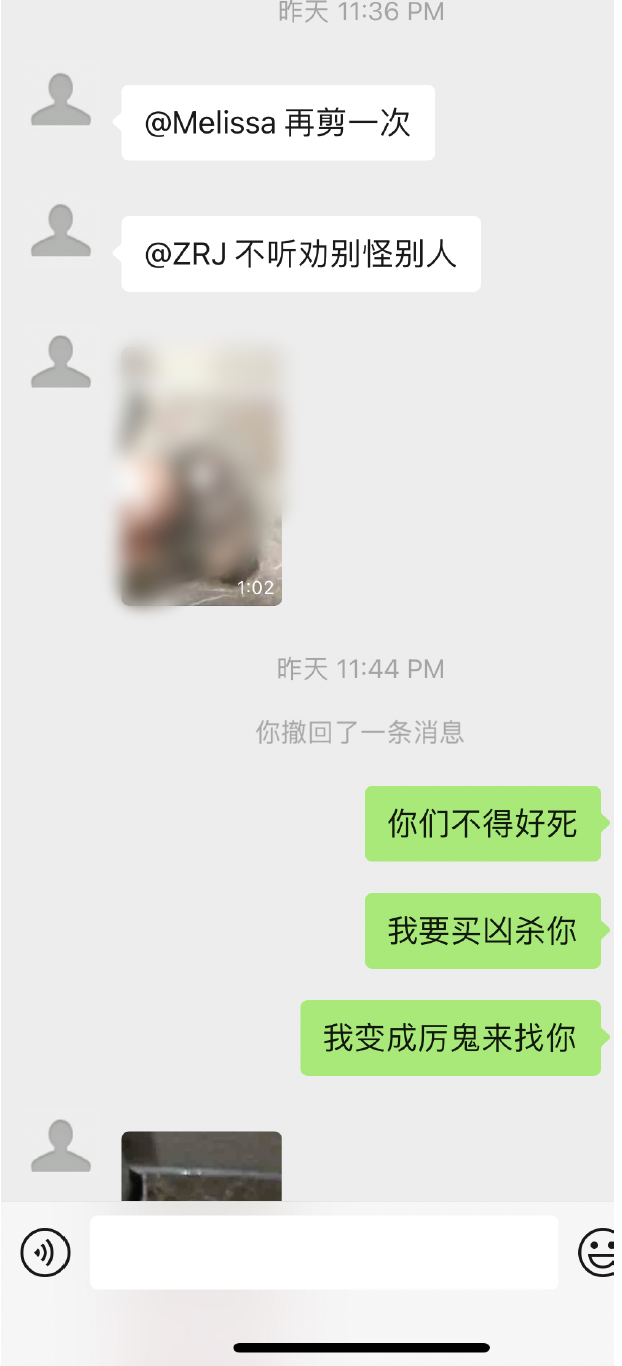Screen dimensions: 622x1366
Task: Open the emoji picker
Action: [x=600, y=1252]
